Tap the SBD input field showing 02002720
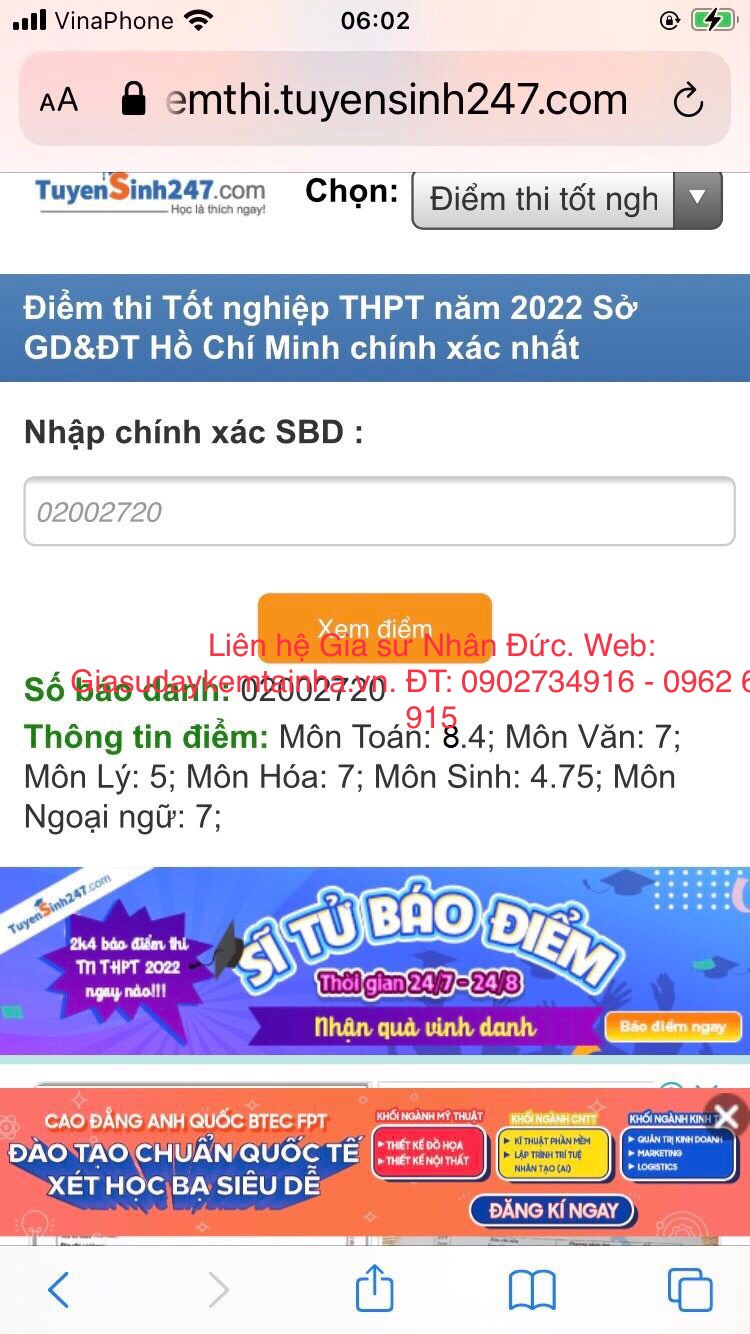The height and width of the screenshot is (1334, 750). point(374,510)
